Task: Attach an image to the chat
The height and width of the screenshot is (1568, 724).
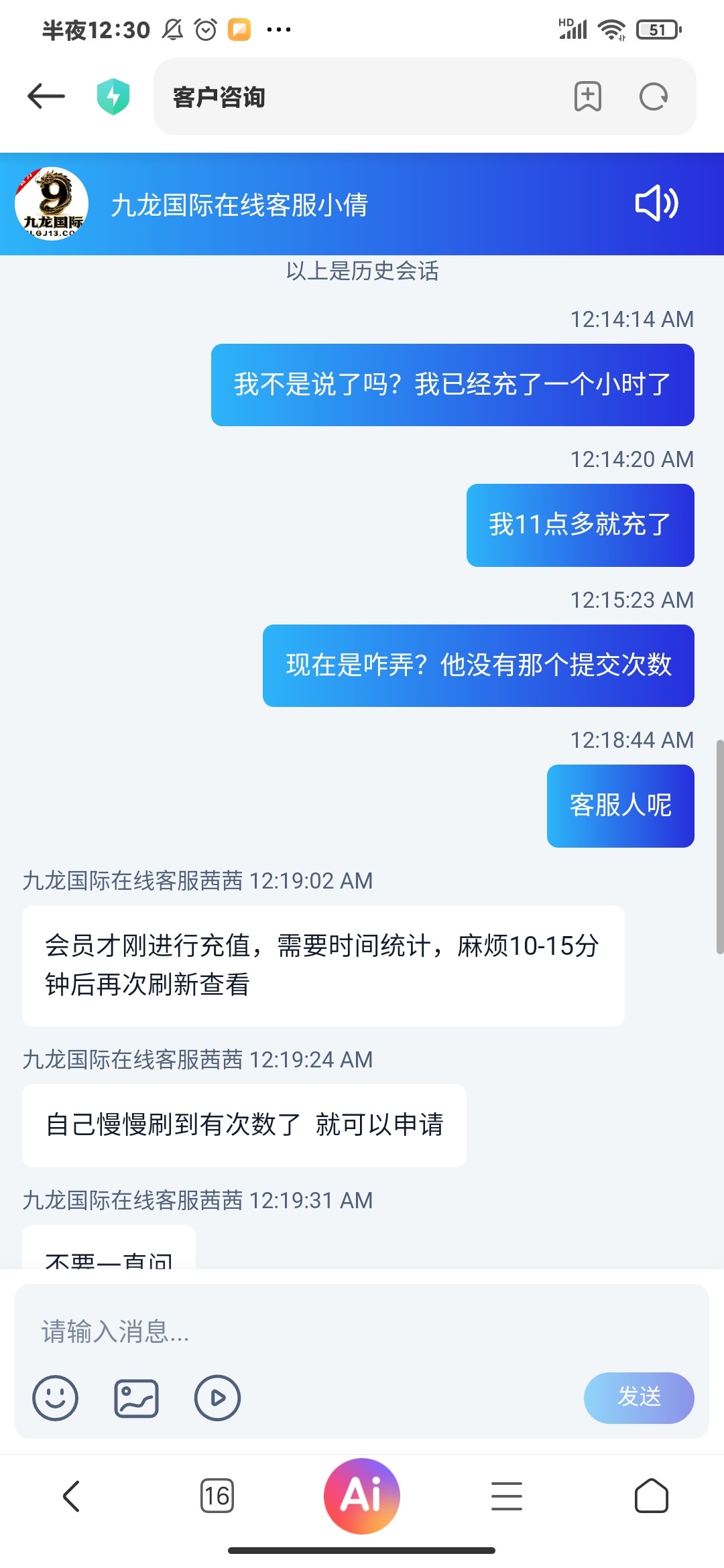Action: [136, 1398]
